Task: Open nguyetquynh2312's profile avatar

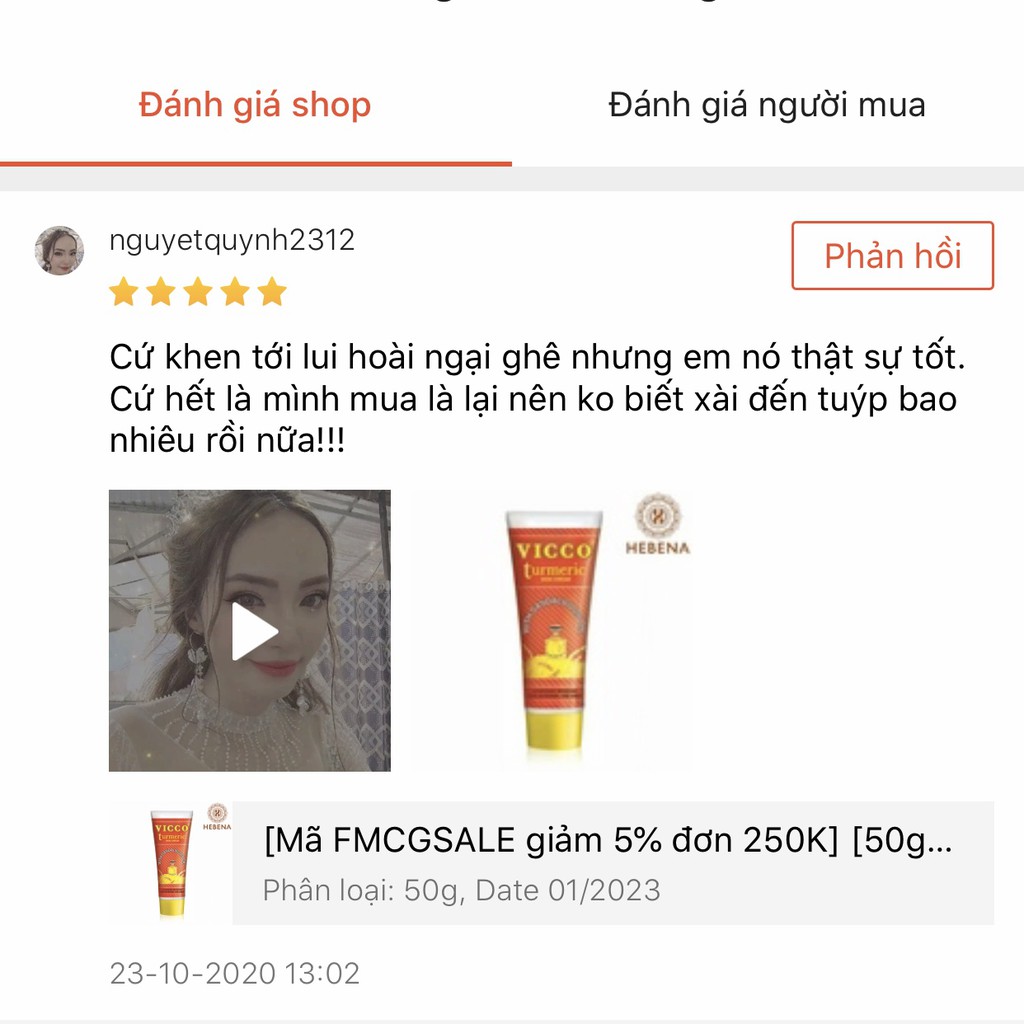Action: 59,250
